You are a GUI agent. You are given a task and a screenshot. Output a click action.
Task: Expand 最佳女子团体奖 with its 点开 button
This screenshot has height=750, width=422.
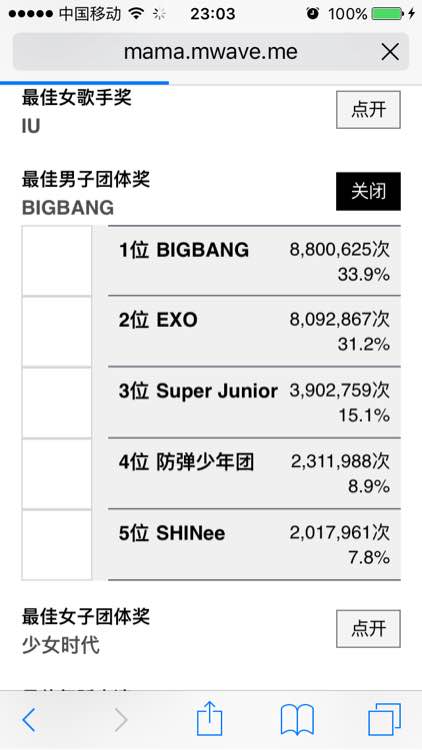[x=368, y=629]
